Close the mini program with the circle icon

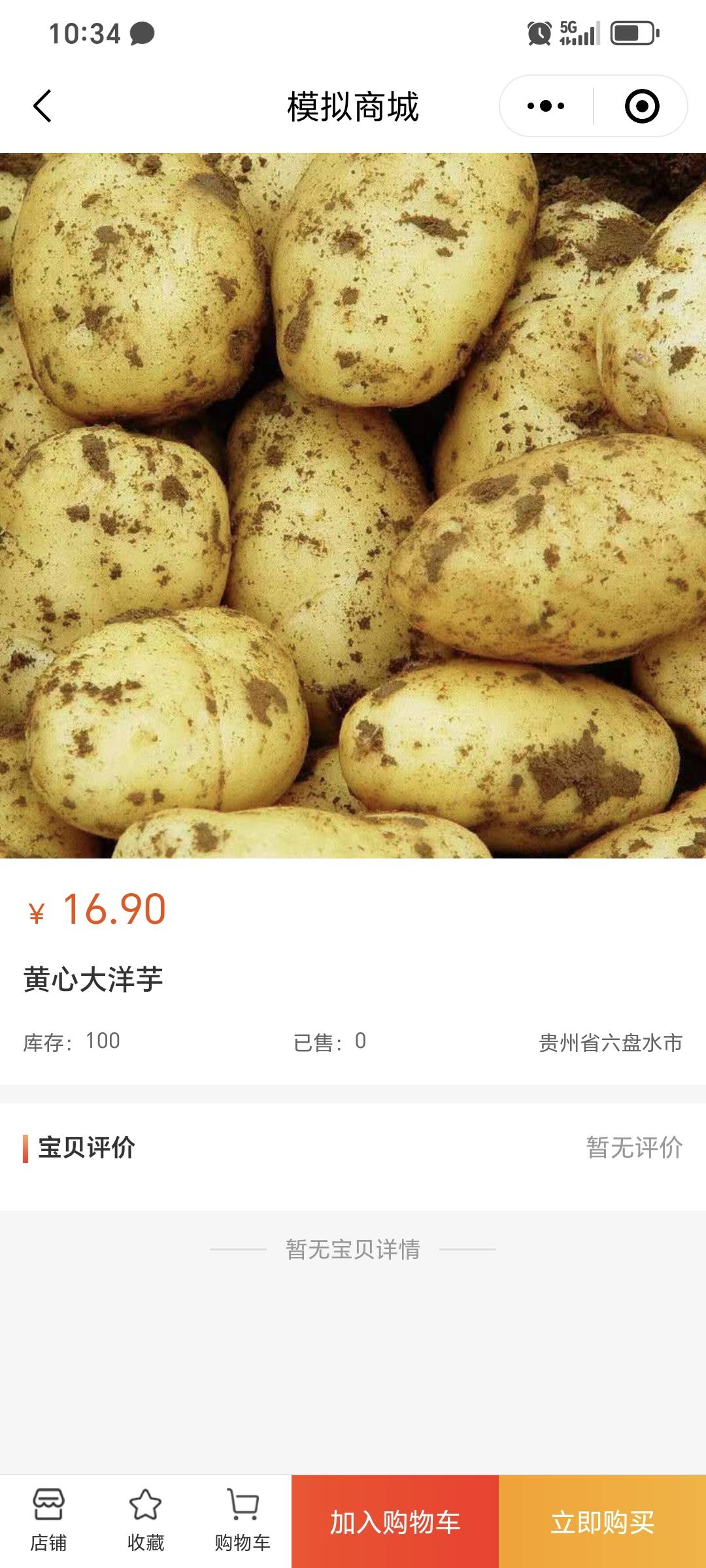pos(641,106)
